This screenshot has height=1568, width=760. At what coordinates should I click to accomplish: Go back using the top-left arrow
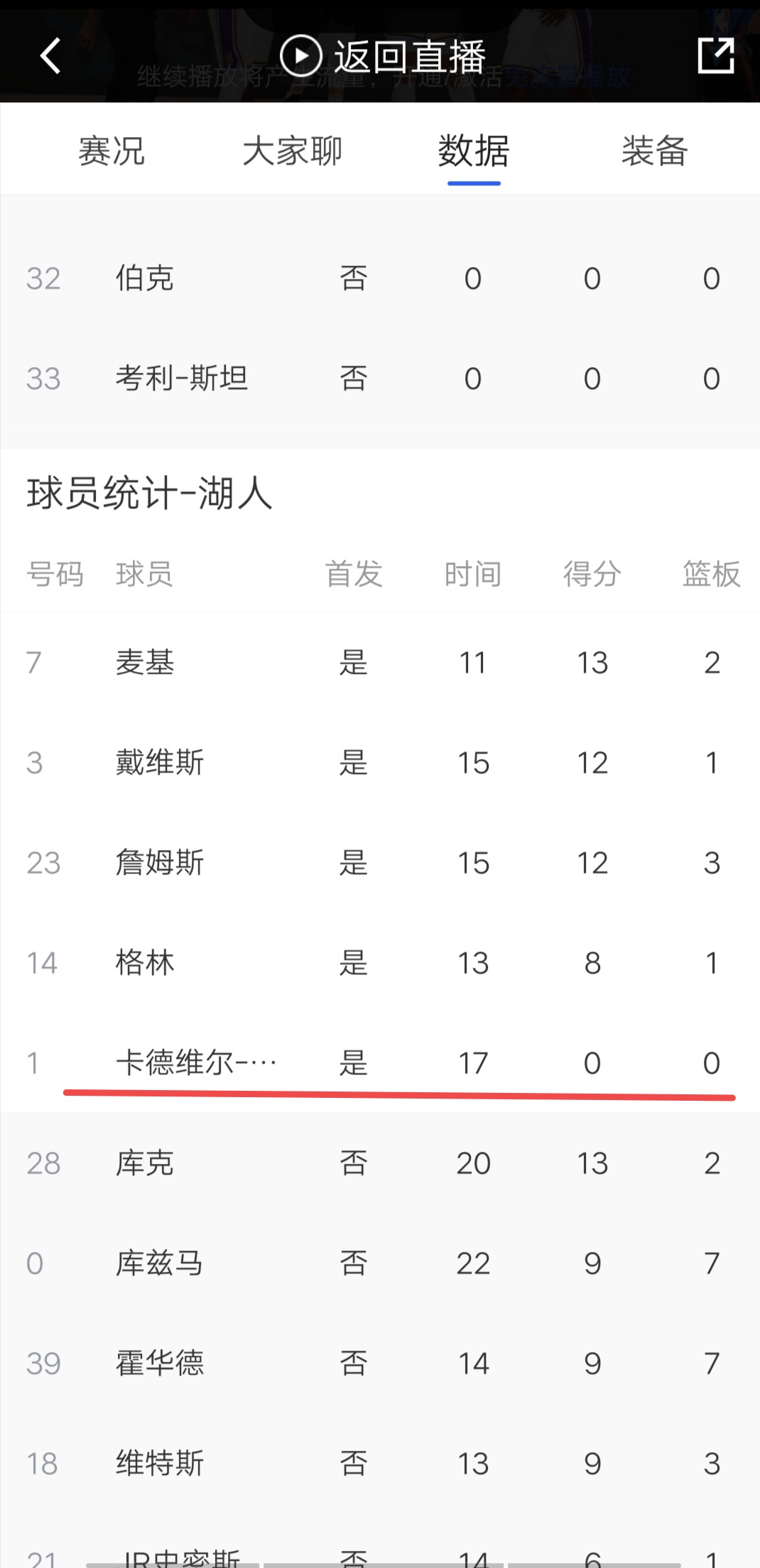[50, 56]
